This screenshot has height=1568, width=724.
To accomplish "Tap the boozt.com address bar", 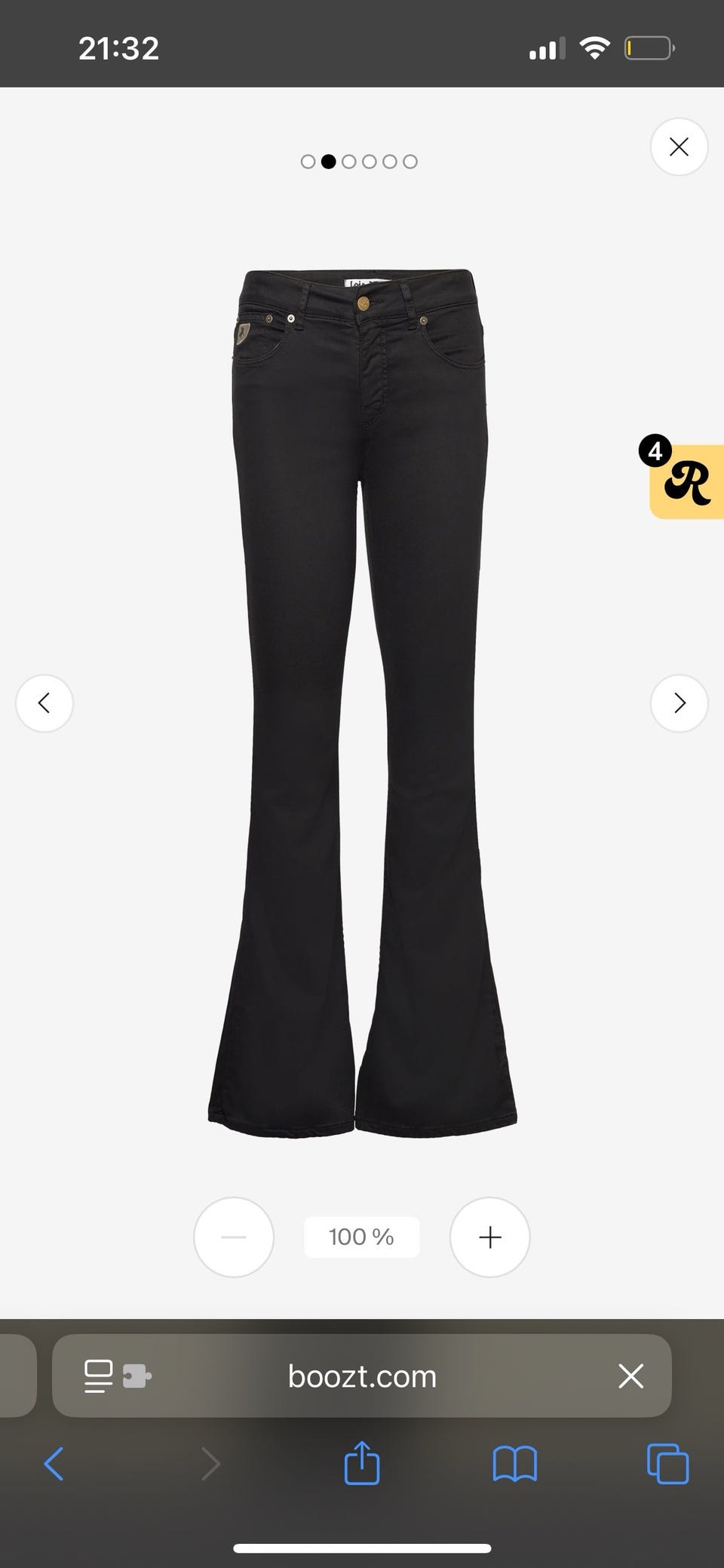I will point(362,1376).
